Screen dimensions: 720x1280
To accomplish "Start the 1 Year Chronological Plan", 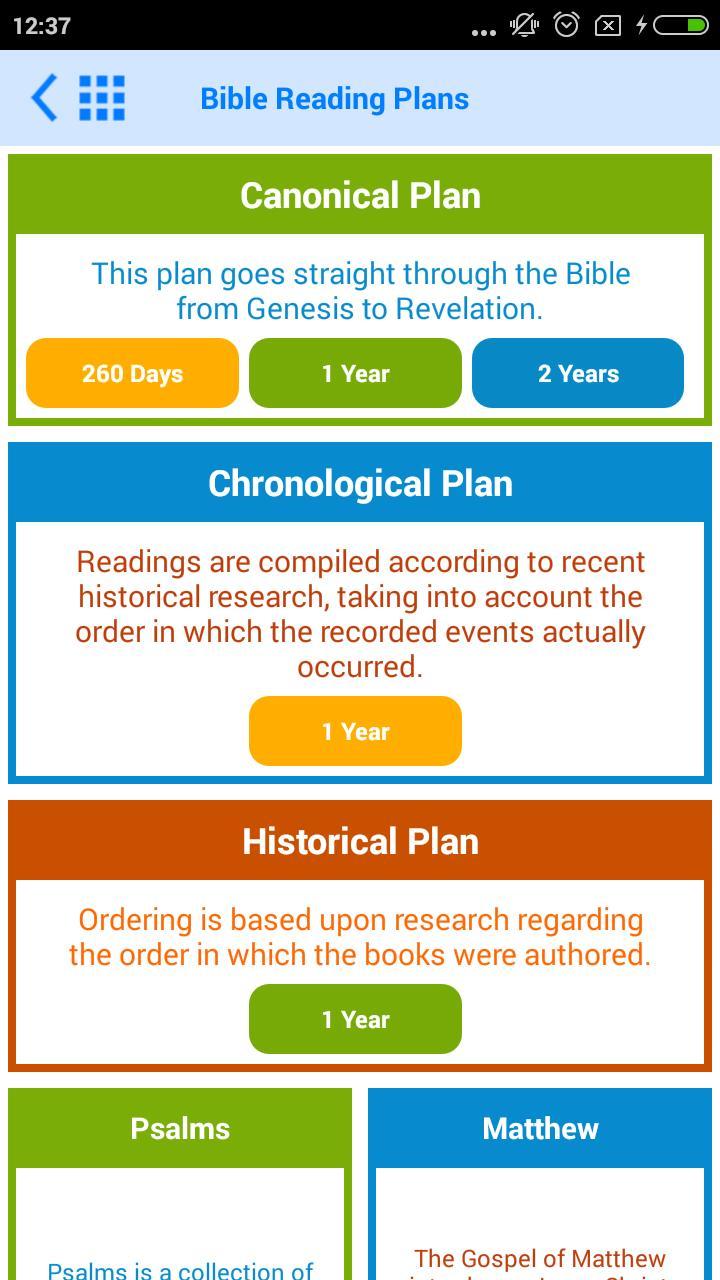I will 355,731.
